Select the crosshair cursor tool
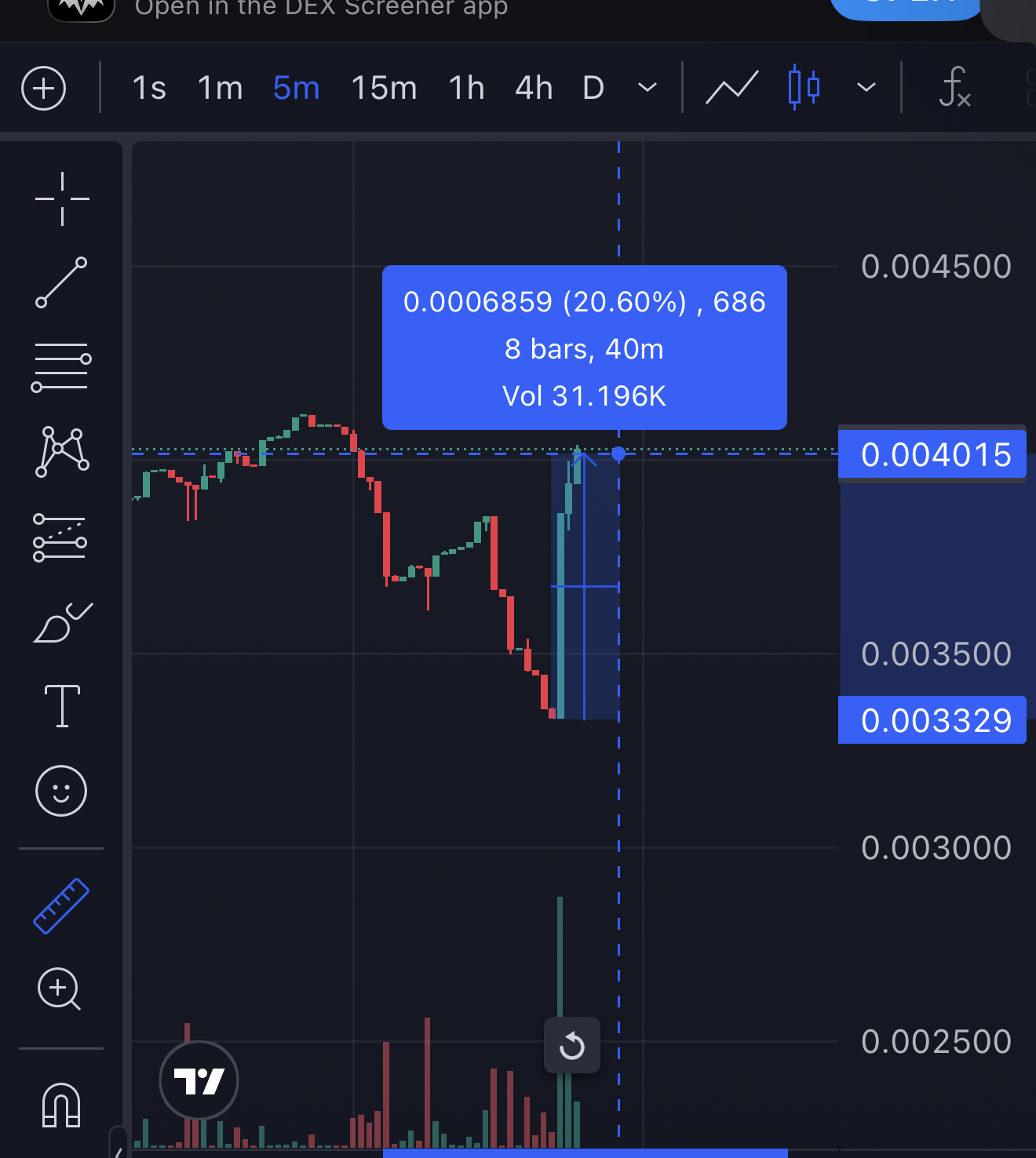1036x1158 pixels. click(62, 198)
